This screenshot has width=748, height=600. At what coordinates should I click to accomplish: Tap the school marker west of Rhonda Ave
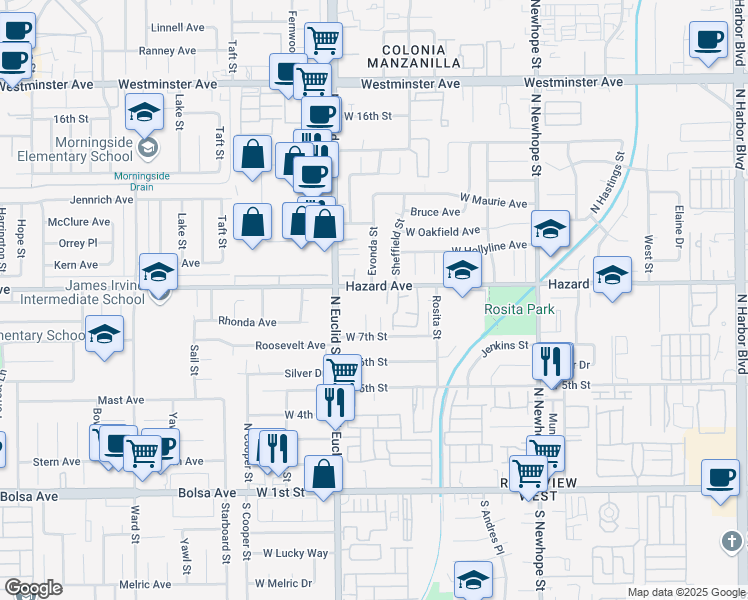(104, 335)
